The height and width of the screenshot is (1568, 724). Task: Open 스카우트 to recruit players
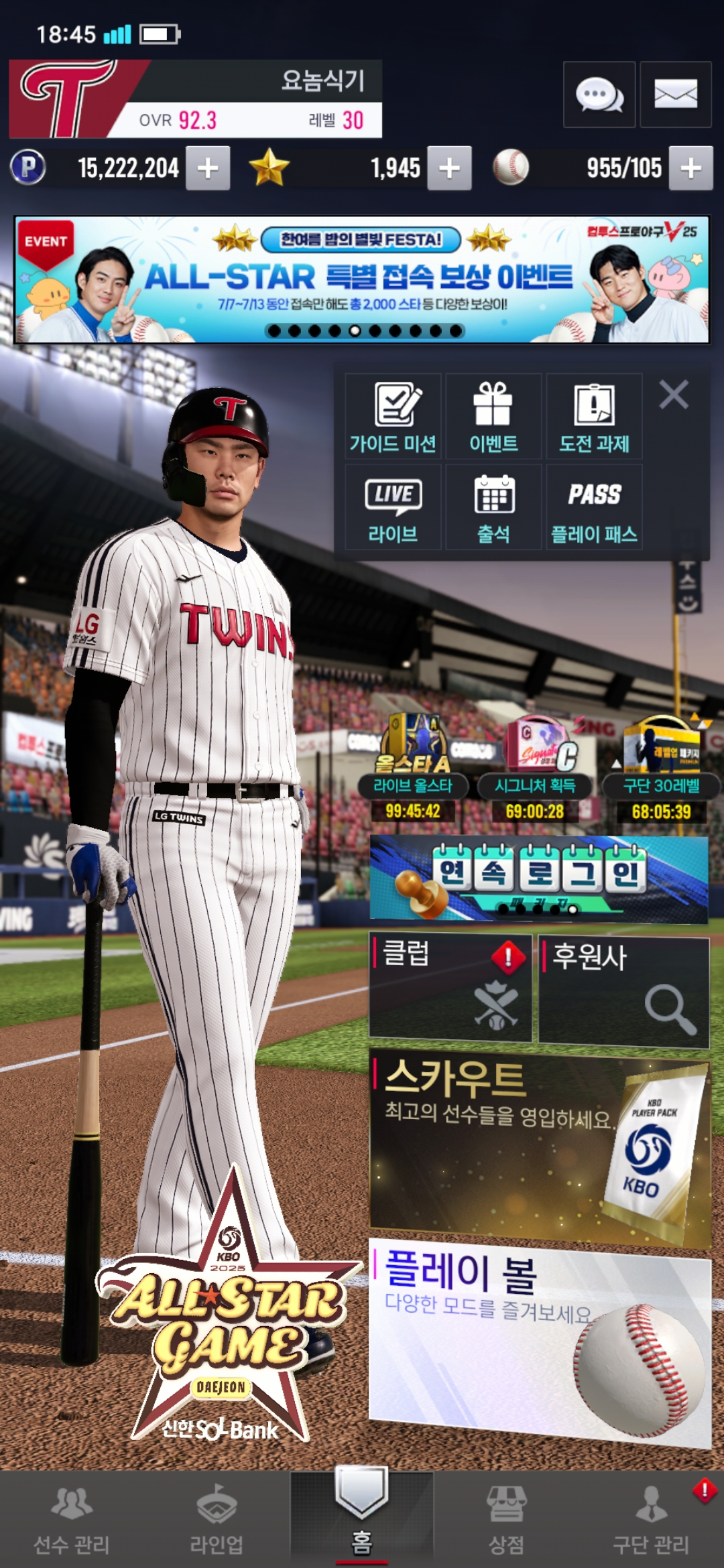(x=538, y=1147)
